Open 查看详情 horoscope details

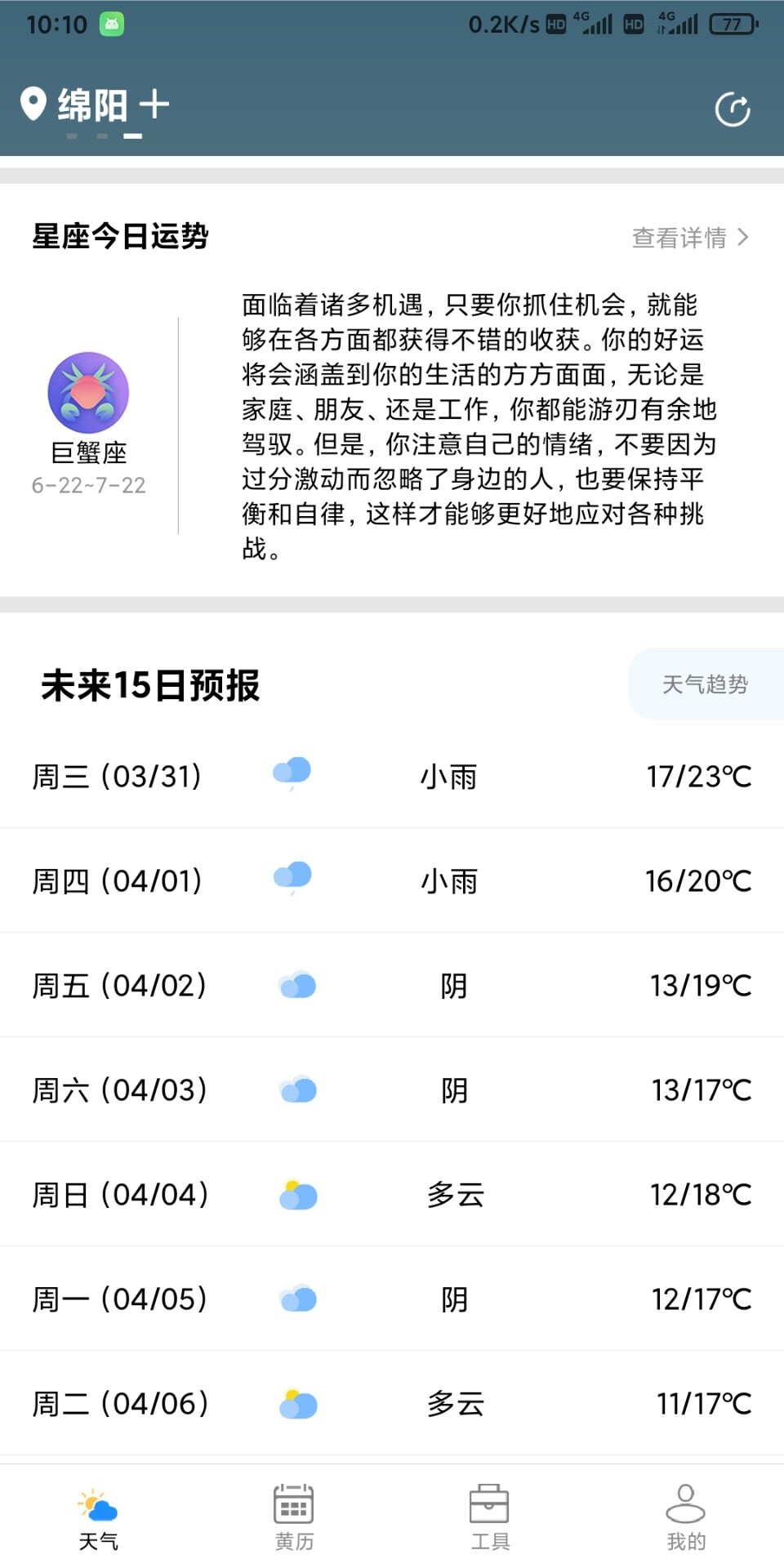(x=680, y=238)
